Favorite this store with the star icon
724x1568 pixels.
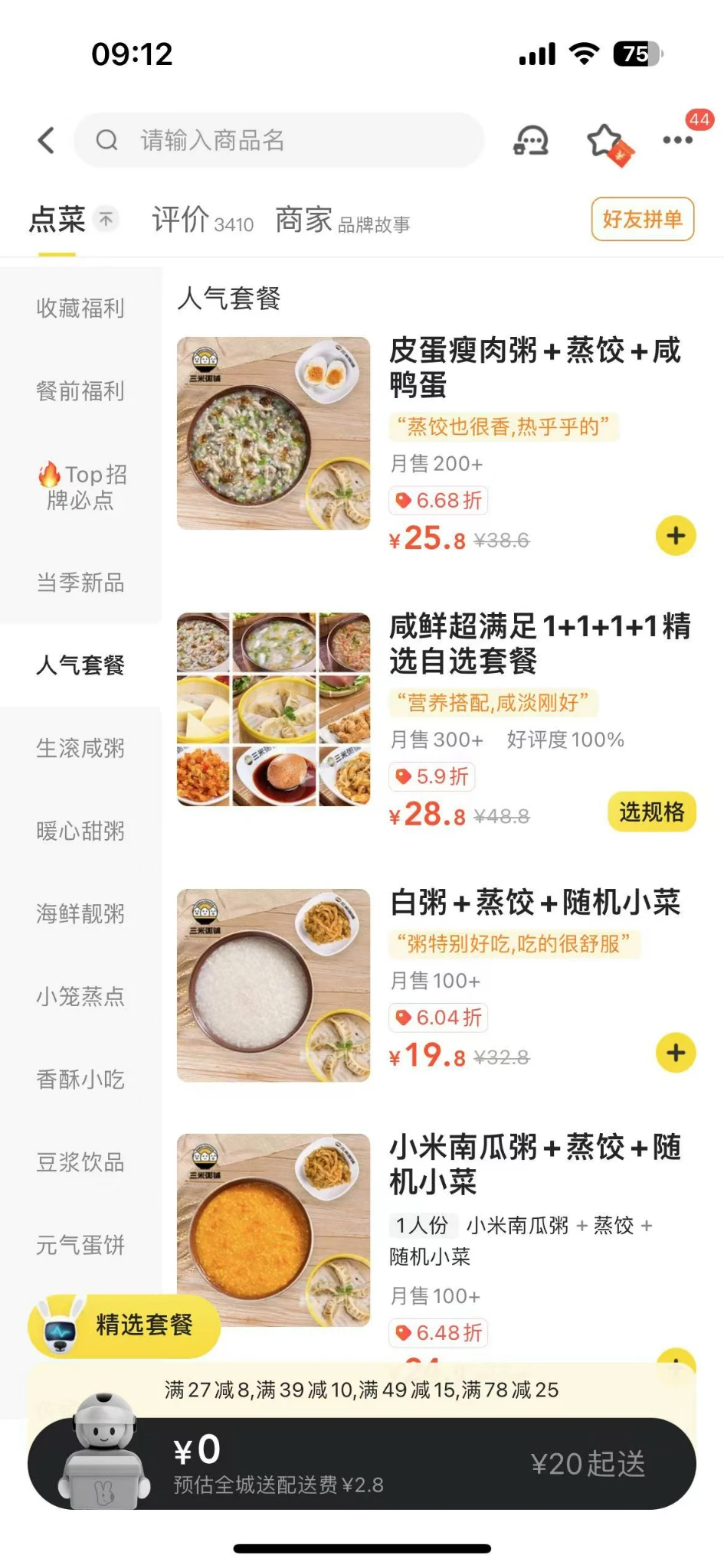[605, 140]
